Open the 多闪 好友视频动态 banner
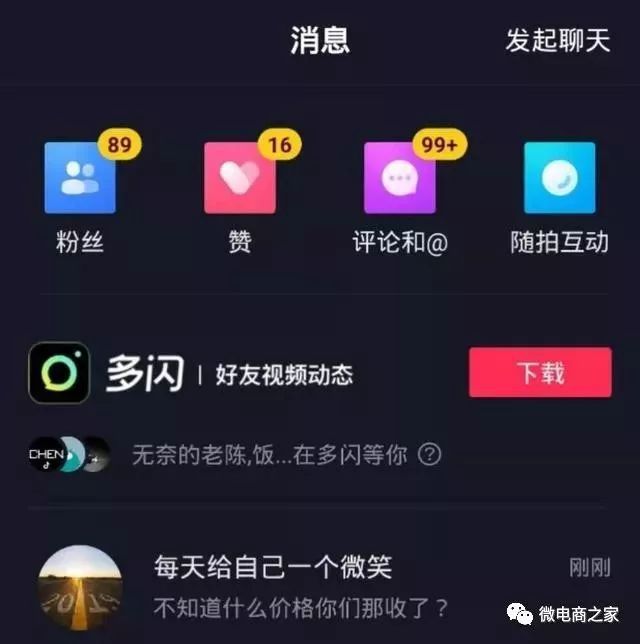The height and width of the screenshot is (644, 640). coord(230,375)
